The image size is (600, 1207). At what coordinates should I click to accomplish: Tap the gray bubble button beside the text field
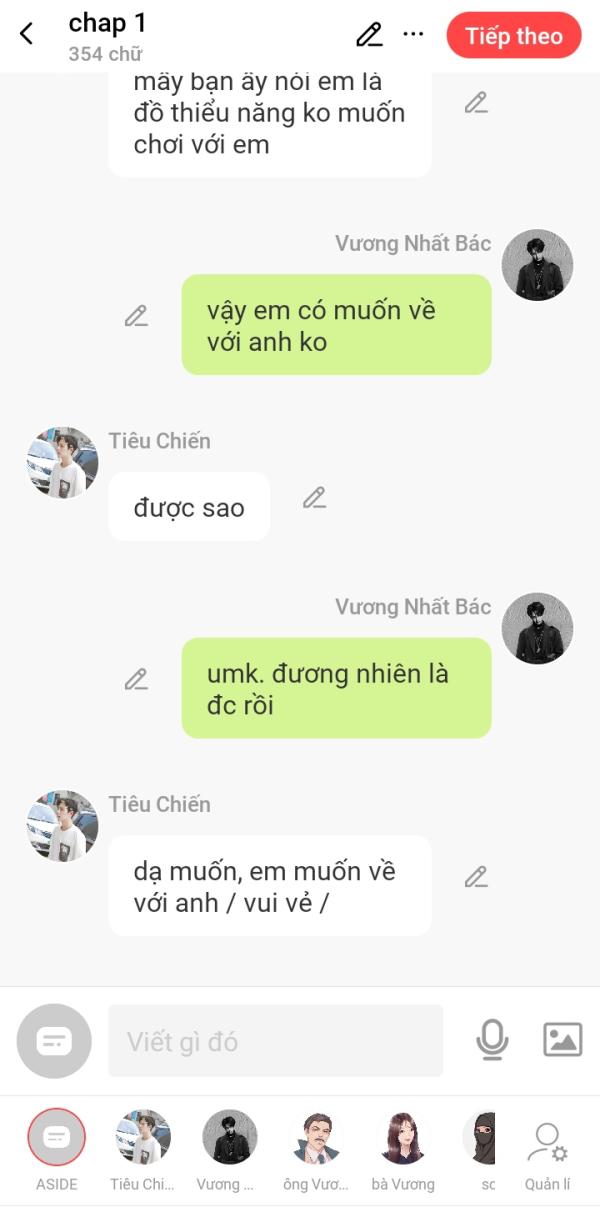tap(54, 1041)
